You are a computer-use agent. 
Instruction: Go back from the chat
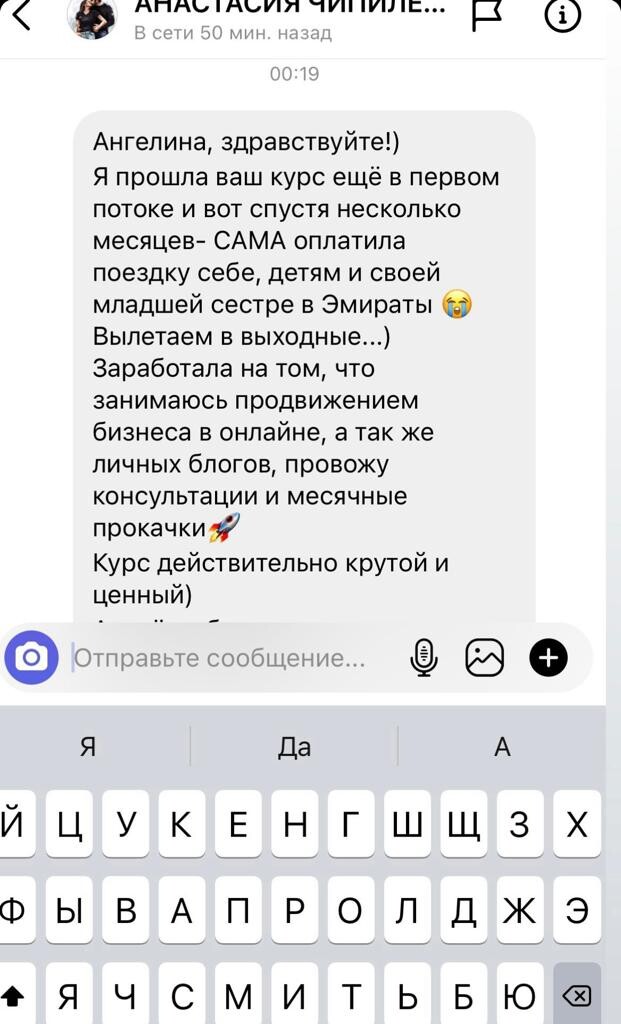(20, 14)
